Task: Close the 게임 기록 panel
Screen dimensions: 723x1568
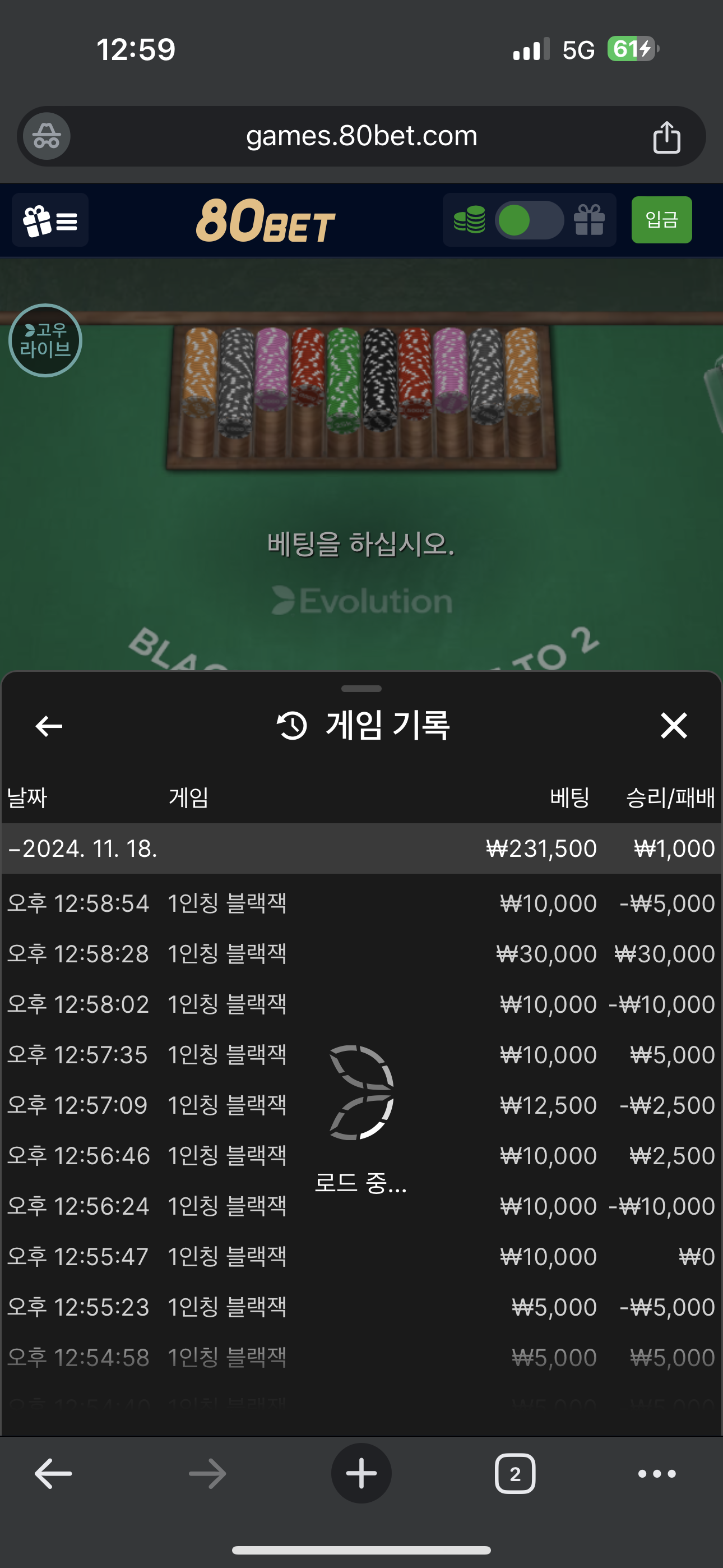Action: pyautogui.click(x=673, y=726)
